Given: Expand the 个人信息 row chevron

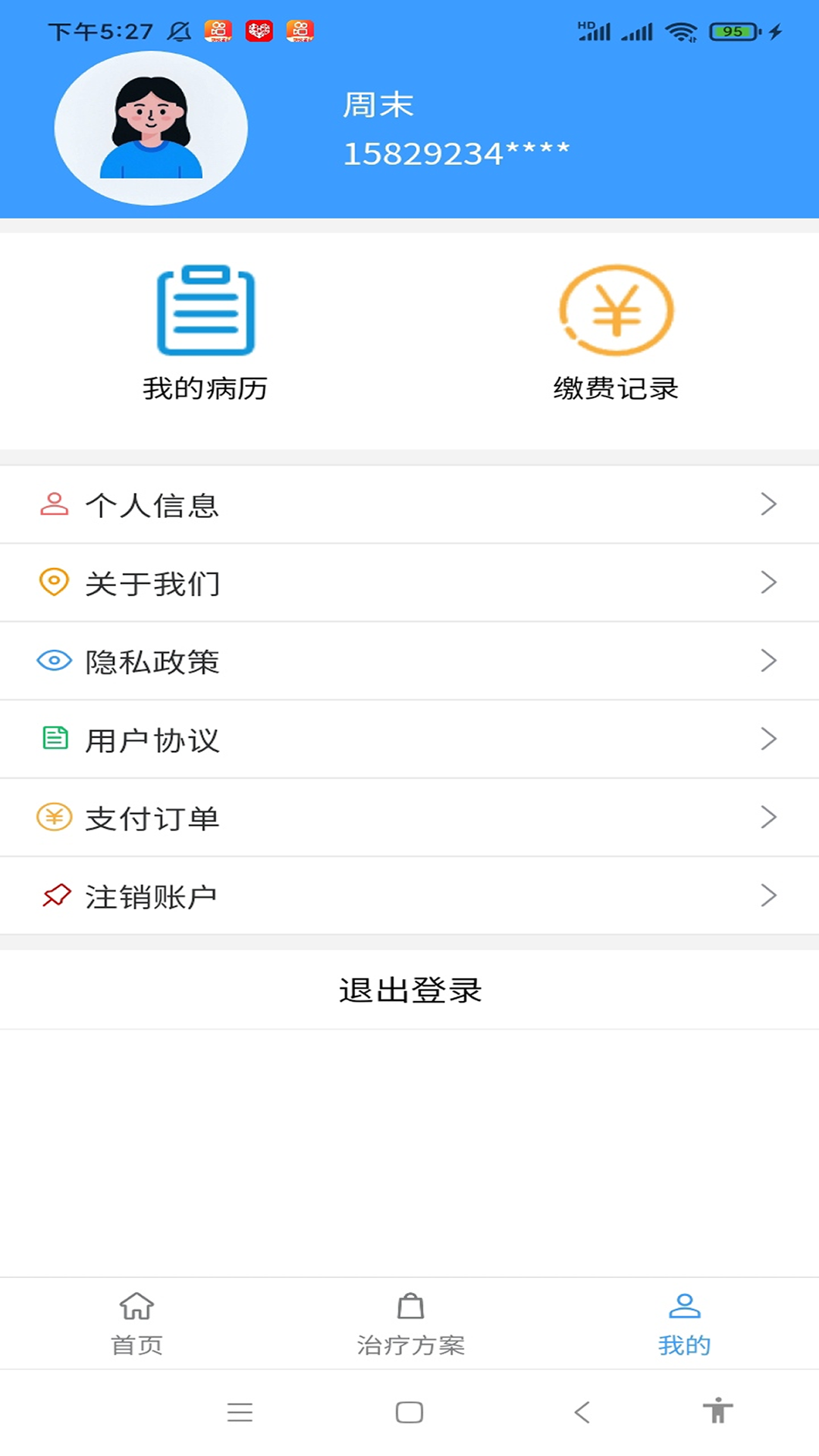Looking at the screenshot, I should coord(769,504).
